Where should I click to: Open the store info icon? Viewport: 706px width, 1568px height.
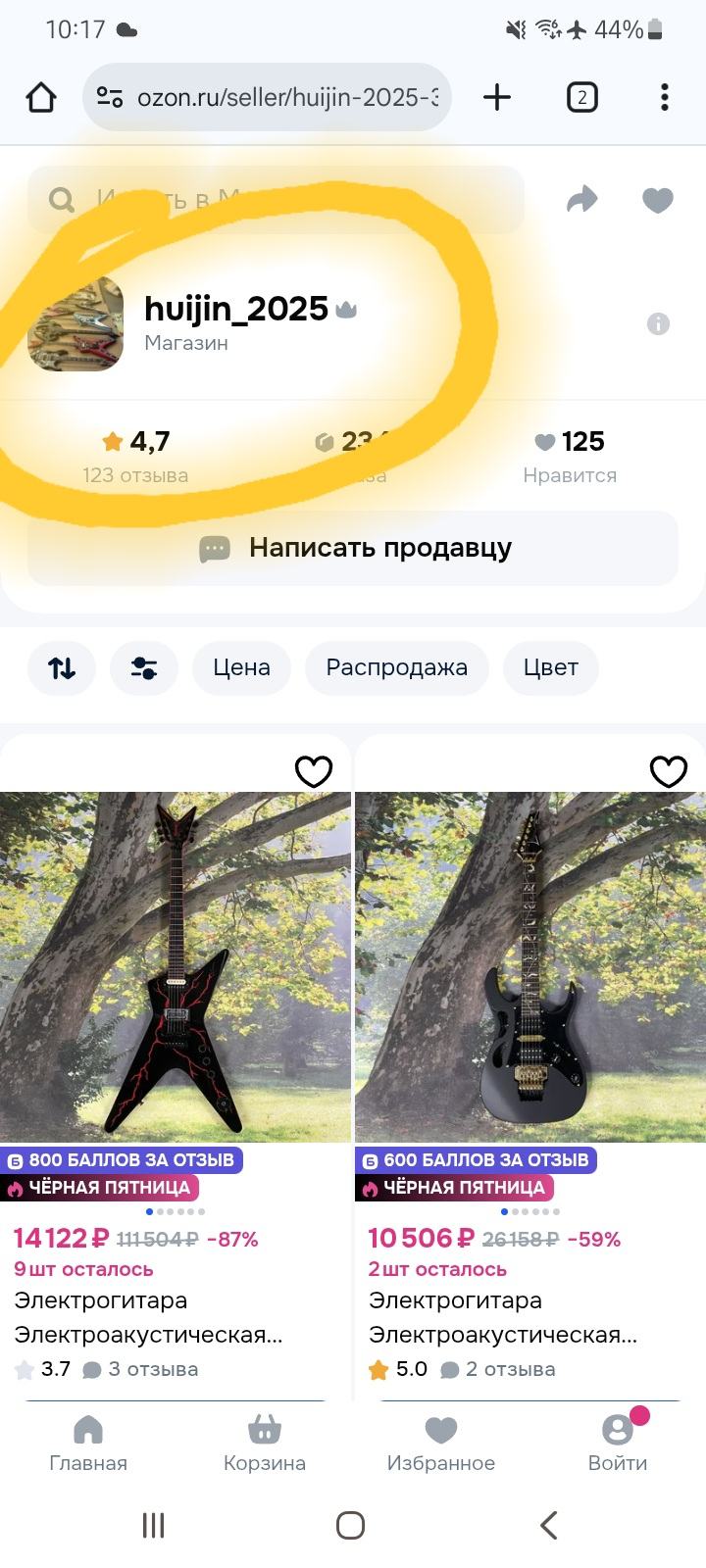point(658,323)
